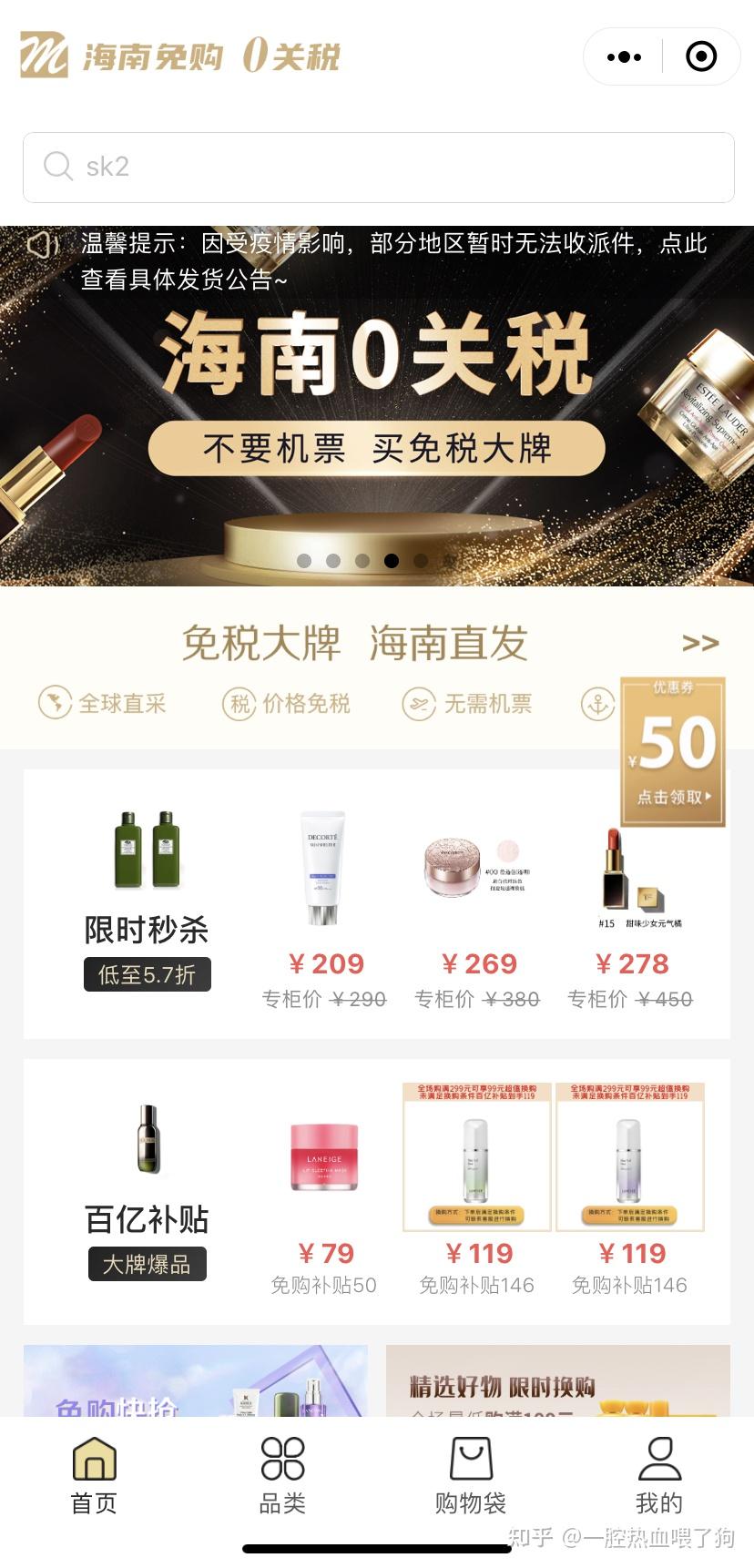Open the shipping notice about delivery delays

[393, 260]
